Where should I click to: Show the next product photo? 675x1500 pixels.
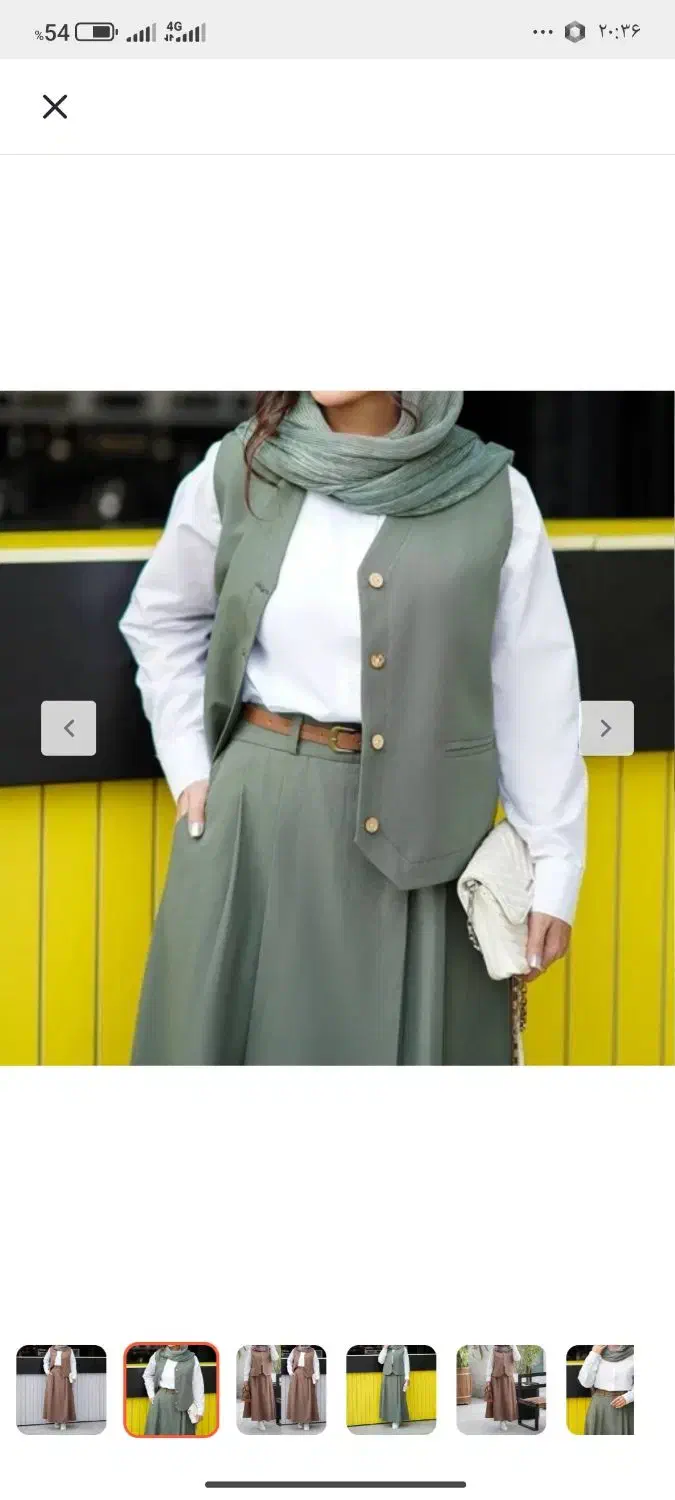(x=606, y=728)
